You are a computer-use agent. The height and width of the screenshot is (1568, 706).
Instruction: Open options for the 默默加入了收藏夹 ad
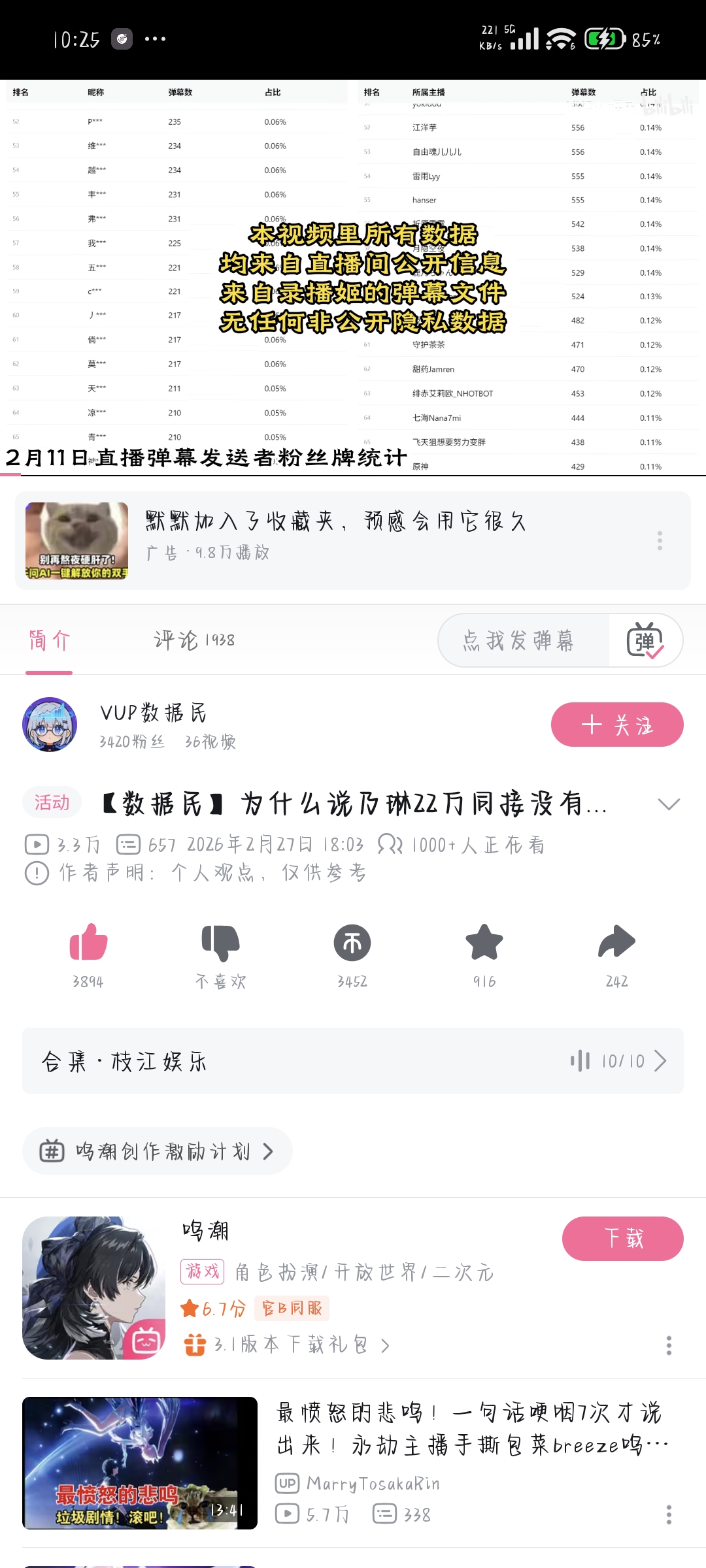(660, 540)
